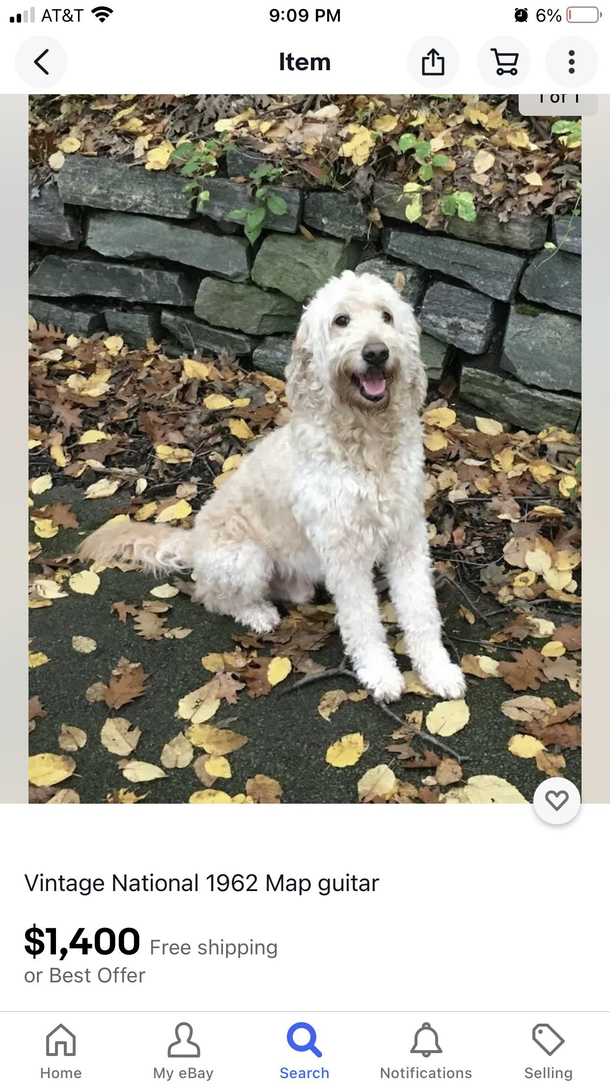Image resolution: width=610 pixels, height=1084 pixels.
Task: Add the item to watchlist heart
Action: coord(557,800)
